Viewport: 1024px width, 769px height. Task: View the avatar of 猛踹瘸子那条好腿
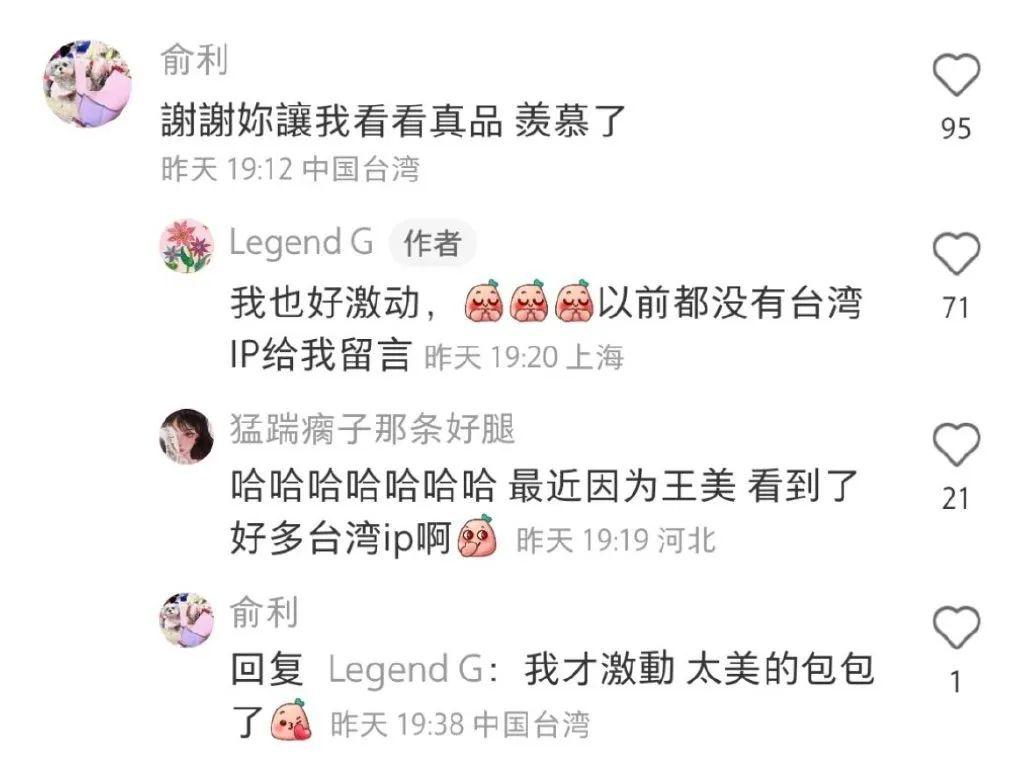(x=187, y=436)
